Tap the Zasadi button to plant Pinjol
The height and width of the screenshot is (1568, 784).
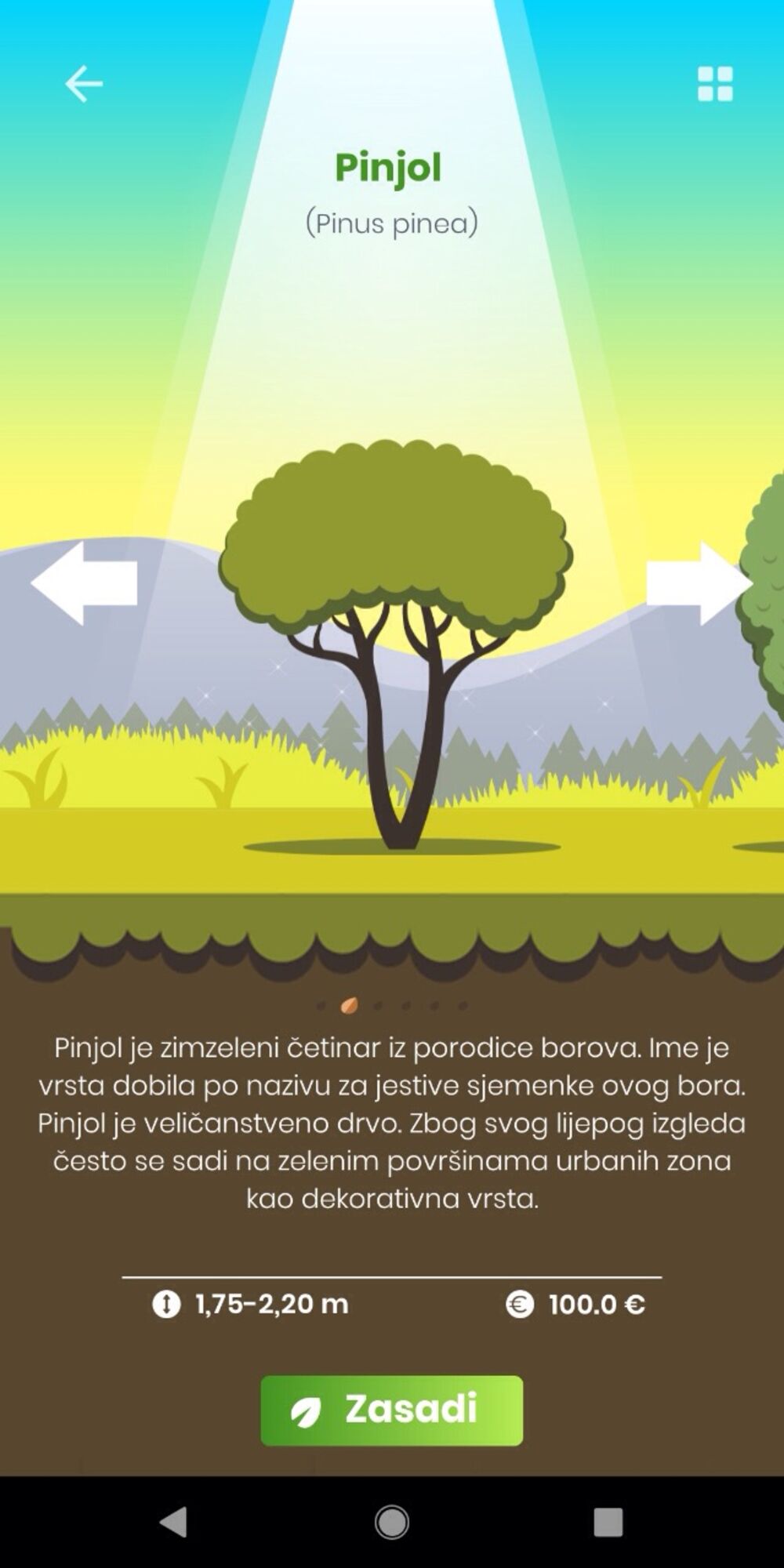point(391,1410)
